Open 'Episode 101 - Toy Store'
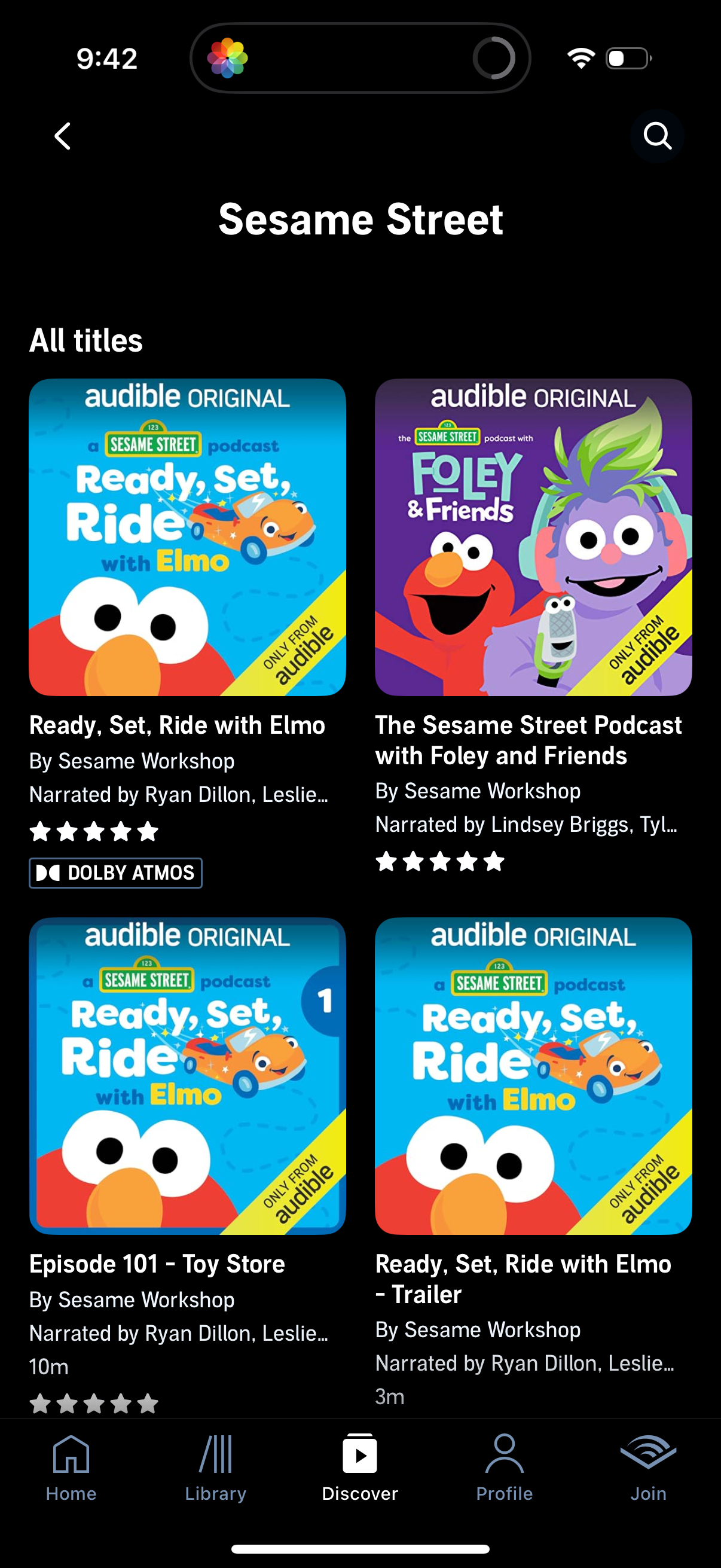This screenshot has width=721, height=1568. click(x=157, y=1264)
